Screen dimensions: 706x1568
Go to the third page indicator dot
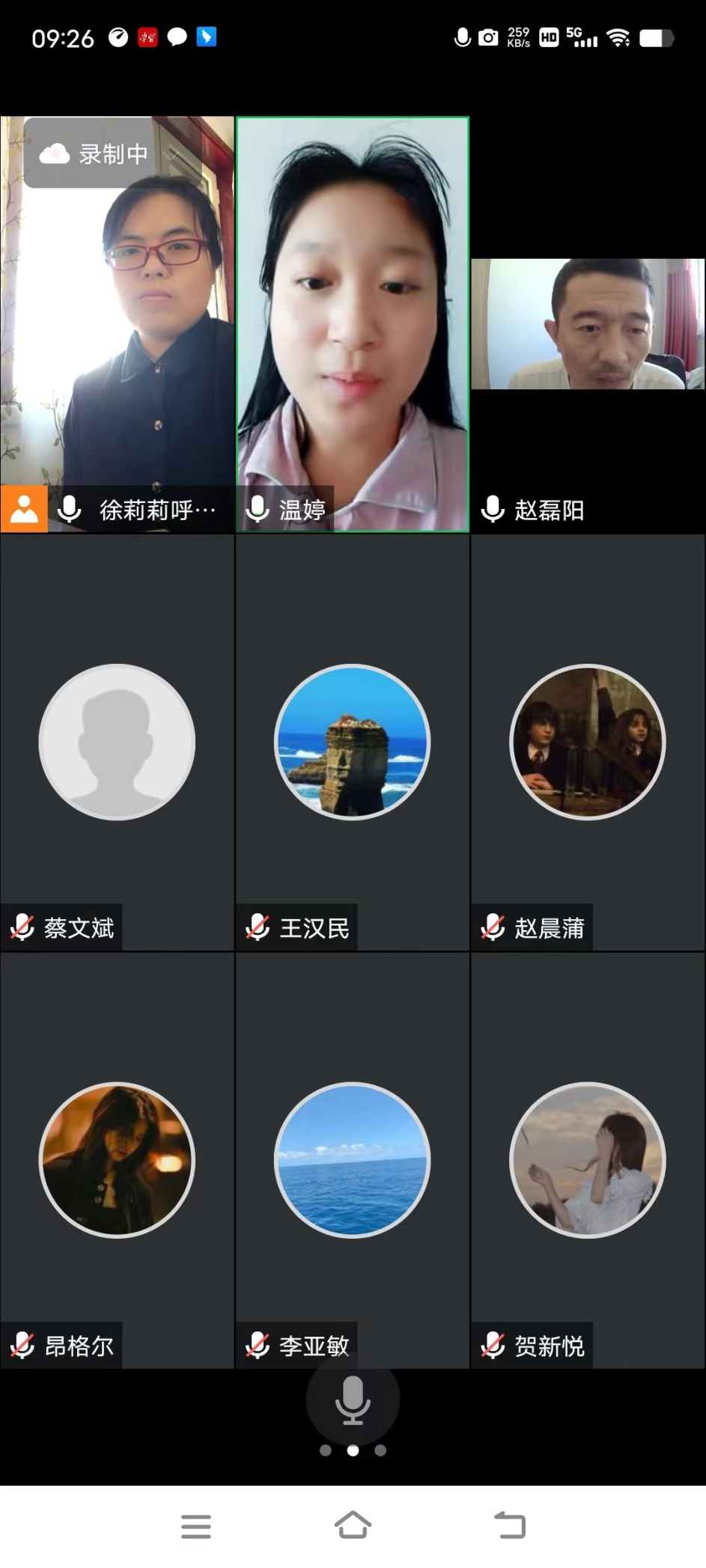(x=380, y=1450)
